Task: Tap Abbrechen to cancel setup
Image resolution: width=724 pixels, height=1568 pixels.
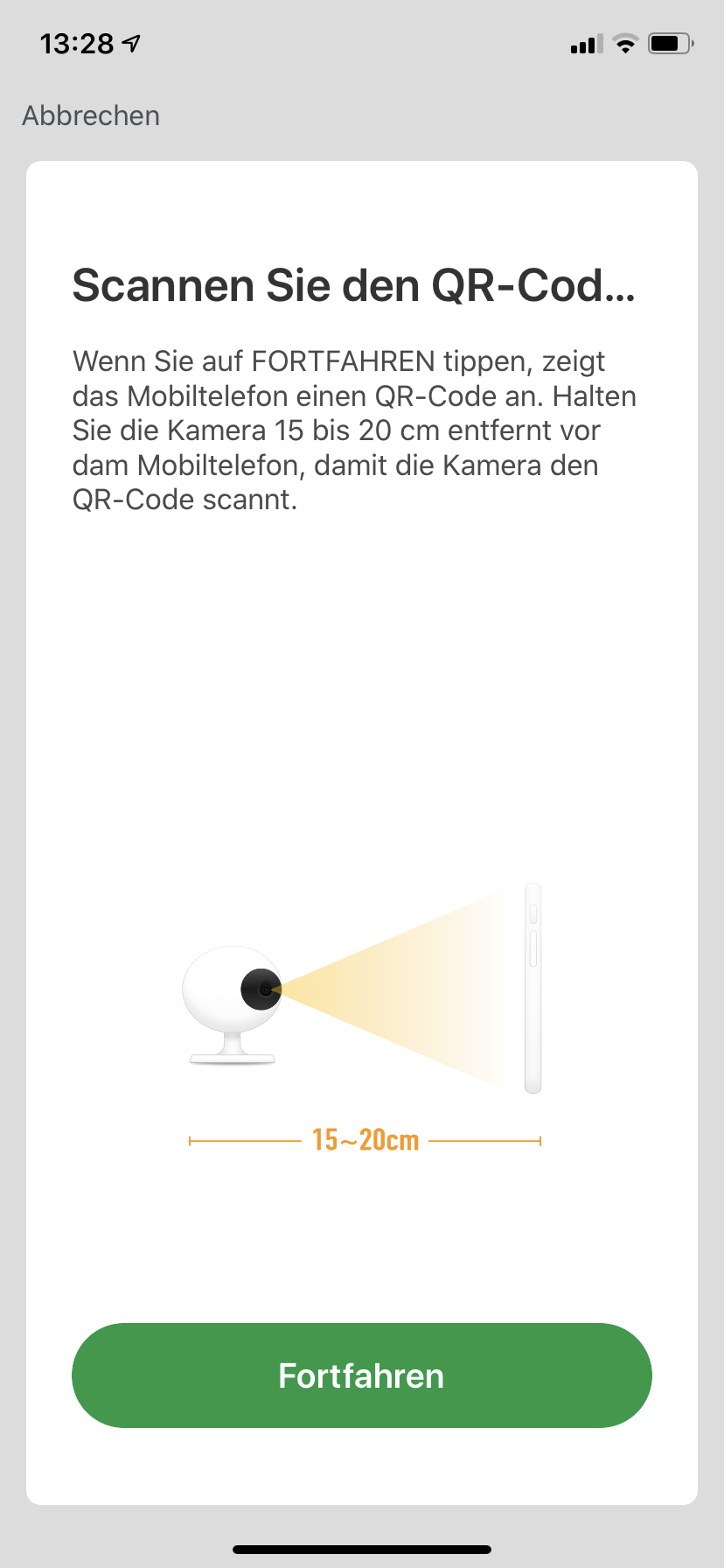Action: click(x=91, y=115)
